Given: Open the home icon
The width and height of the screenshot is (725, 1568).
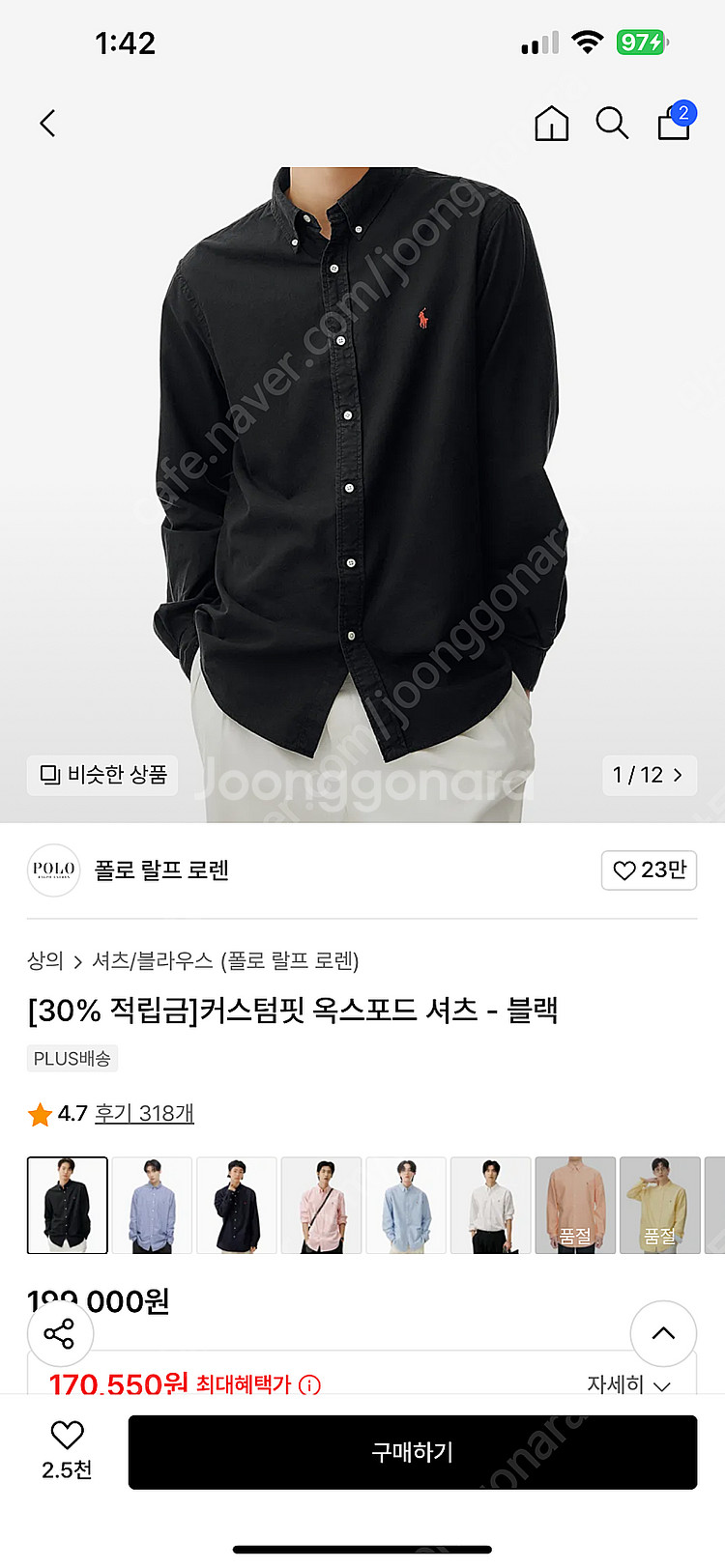Looking at the screenshot, I should (x=552, y=124).
